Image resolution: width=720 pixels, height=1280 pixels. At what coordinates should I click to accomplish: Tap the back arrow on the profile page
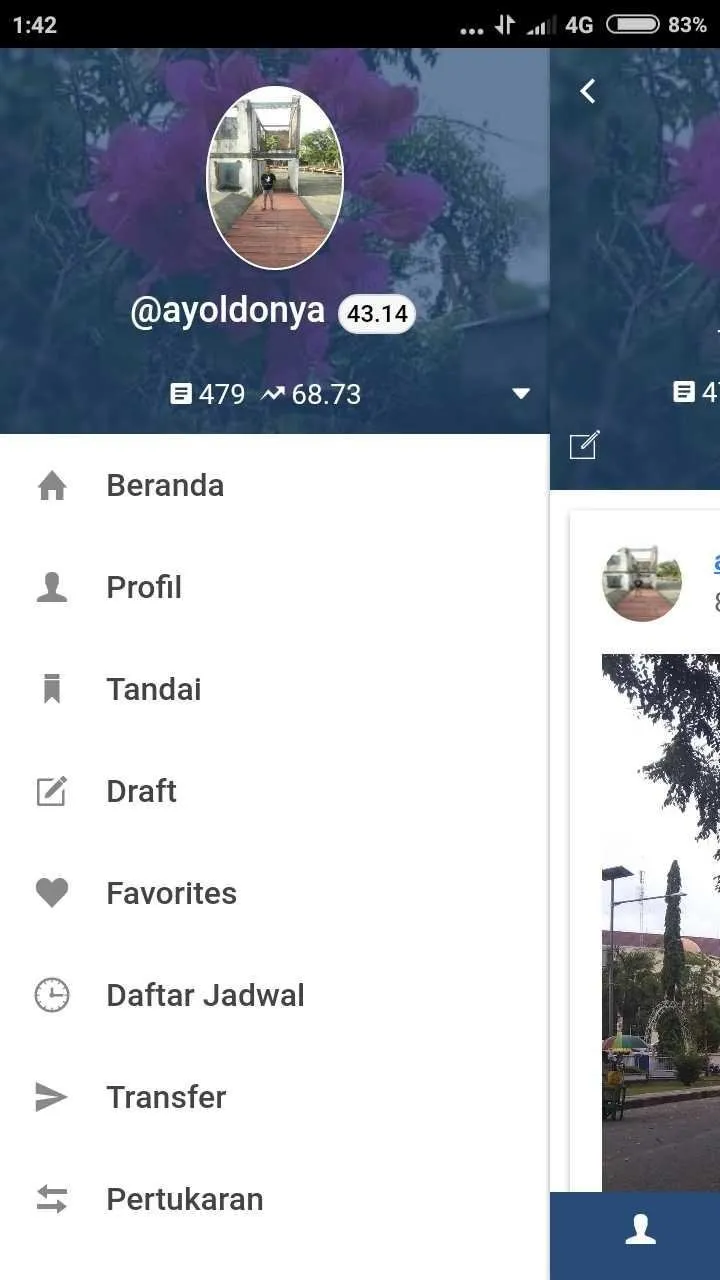coord(588,91)
